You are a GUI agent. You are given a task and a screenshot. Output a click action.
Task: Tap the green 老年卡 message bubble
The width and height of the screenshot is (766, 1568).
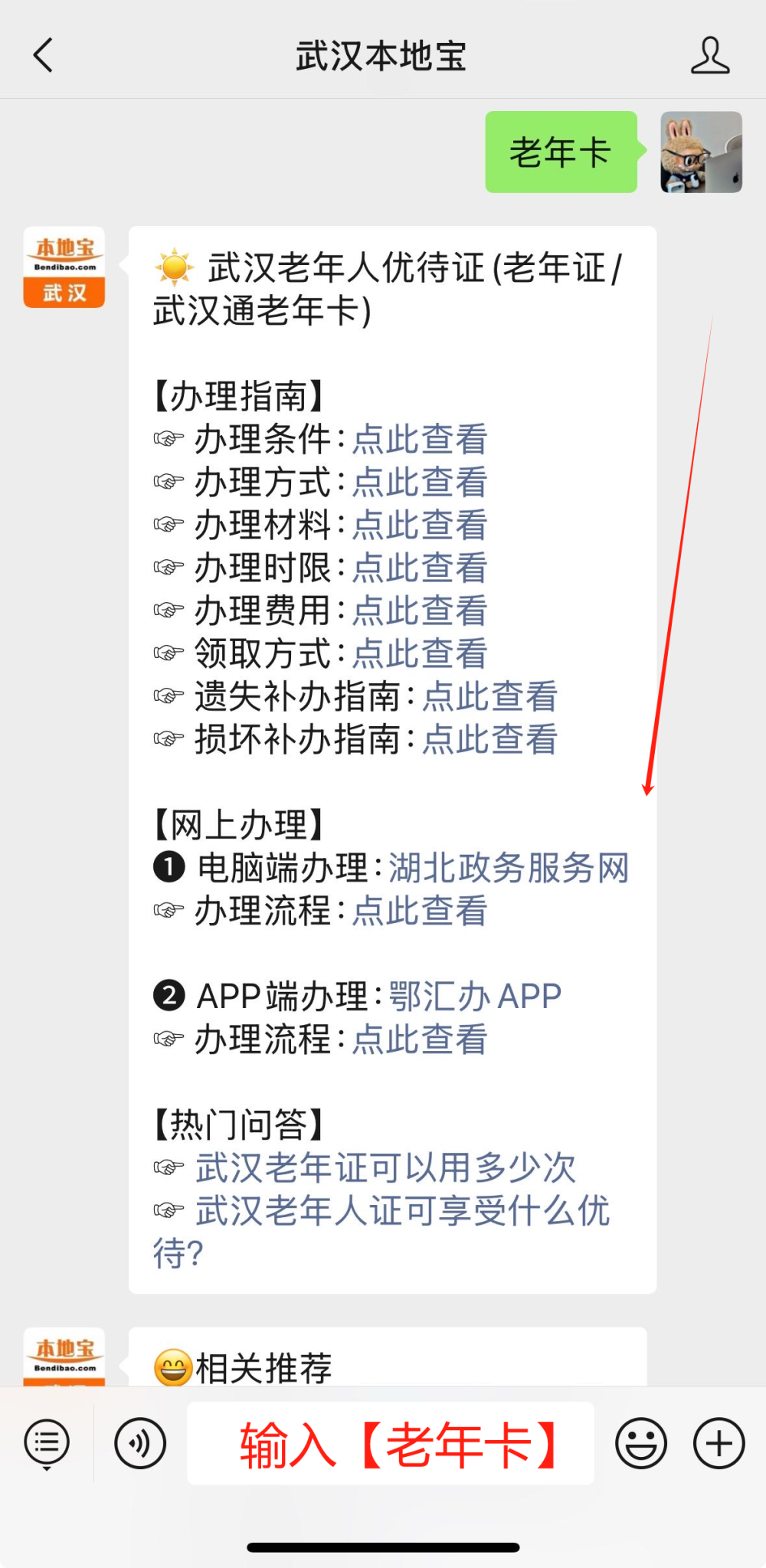click(x=560, y=152)
